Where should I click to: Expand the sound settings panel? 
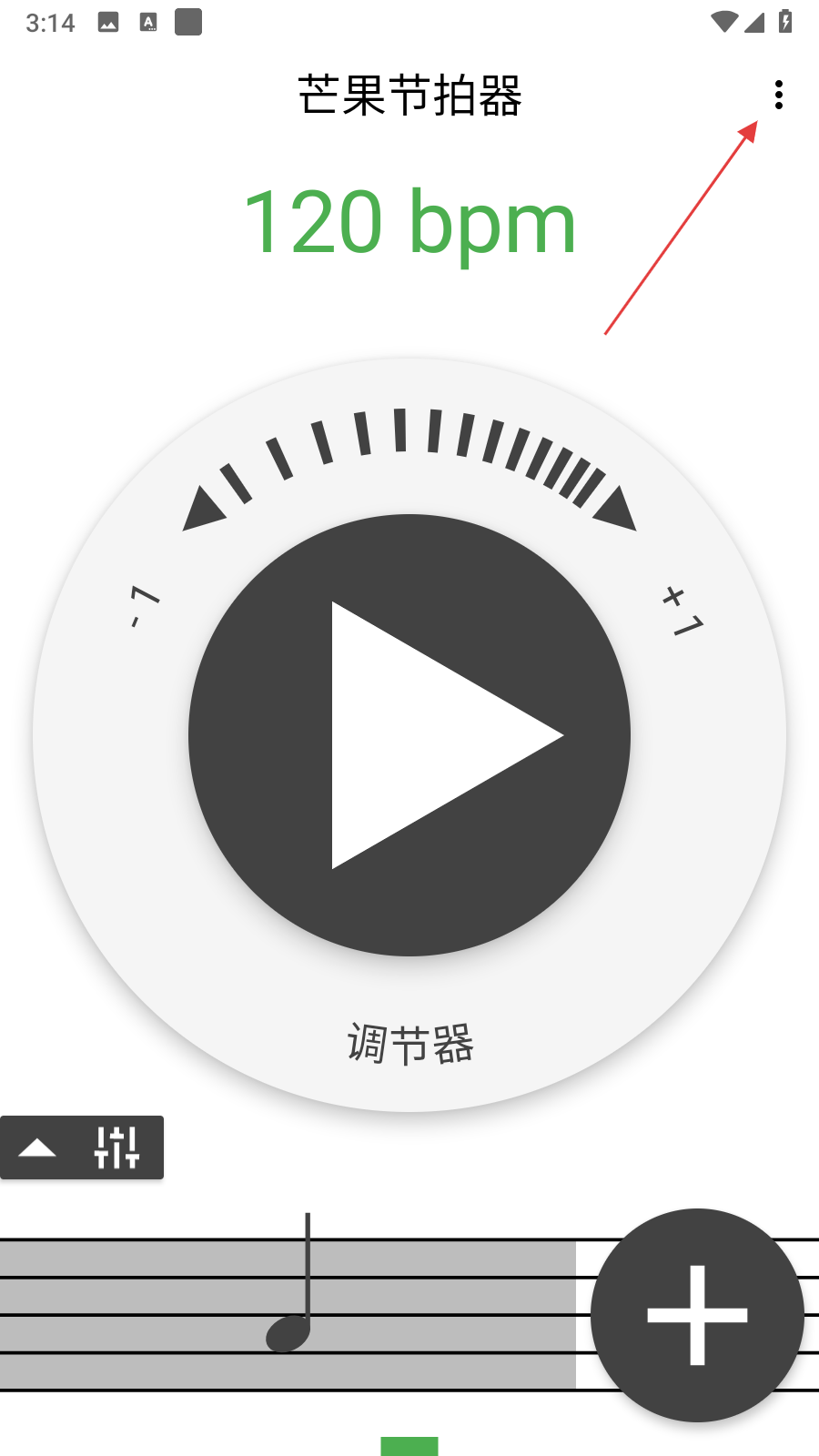82,1148
